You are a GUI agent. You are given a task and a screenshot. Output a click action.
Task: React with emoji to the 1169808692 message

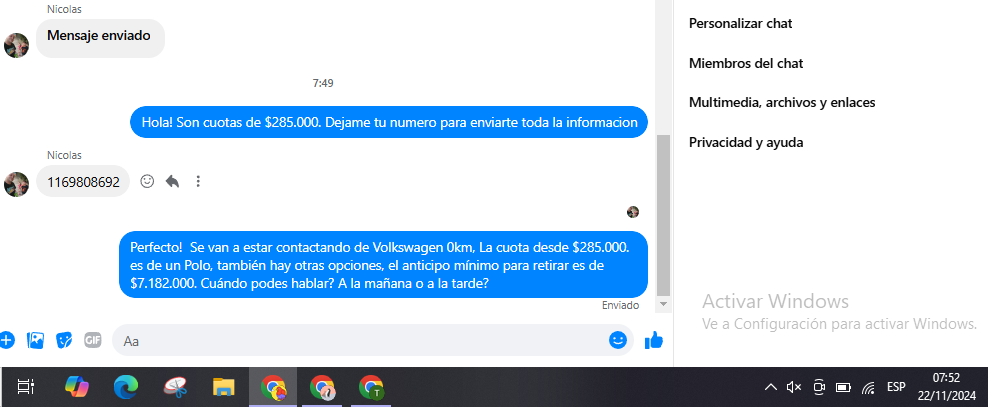point(147,182)
